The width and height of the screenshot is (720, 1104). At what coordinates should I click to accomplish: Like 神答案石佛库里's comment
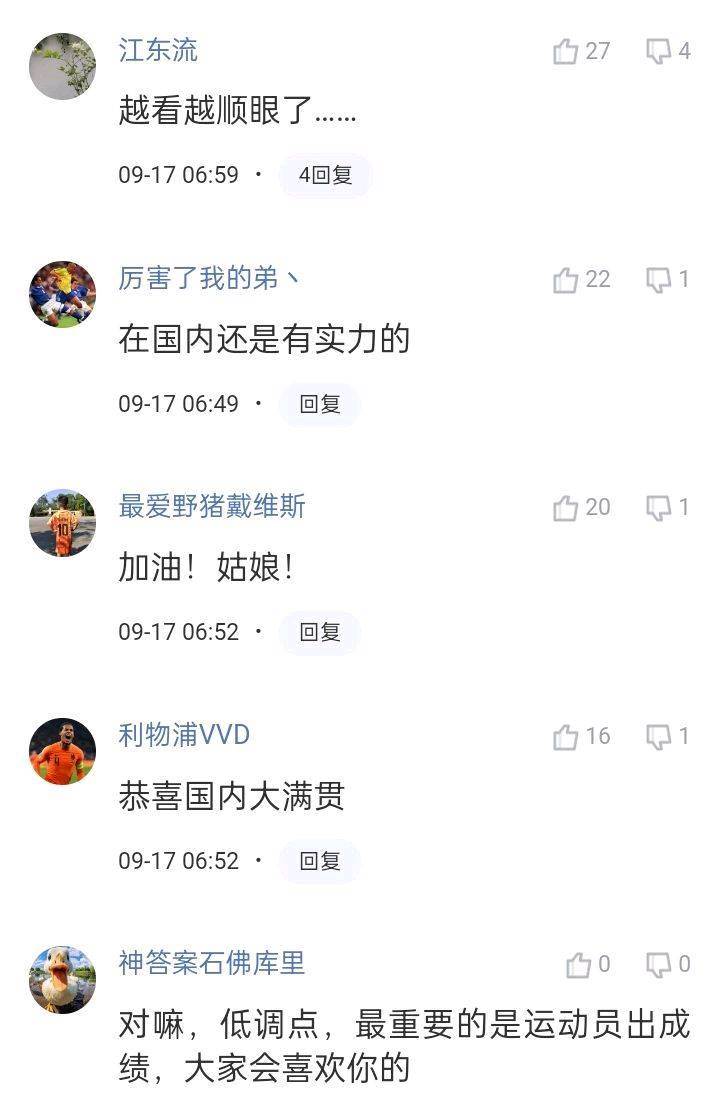click(579, 965)
